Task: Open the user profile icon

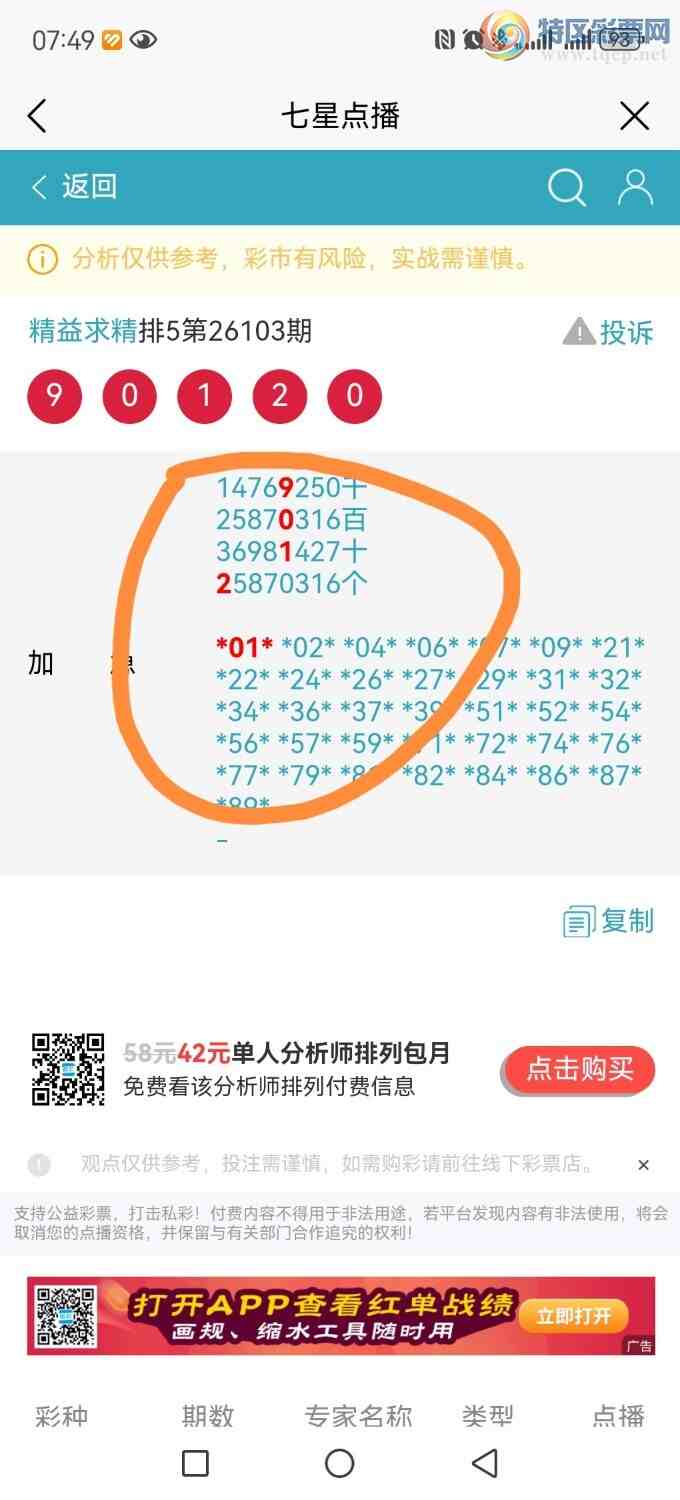Action: point(635,187)
